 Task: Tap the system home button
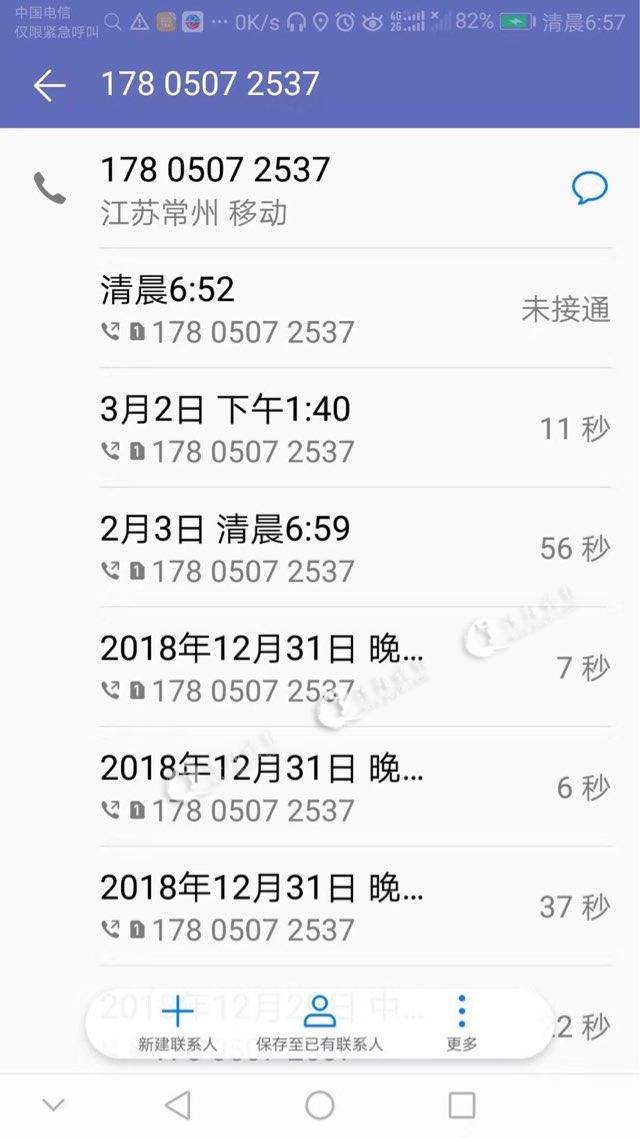pos(320,1105)
